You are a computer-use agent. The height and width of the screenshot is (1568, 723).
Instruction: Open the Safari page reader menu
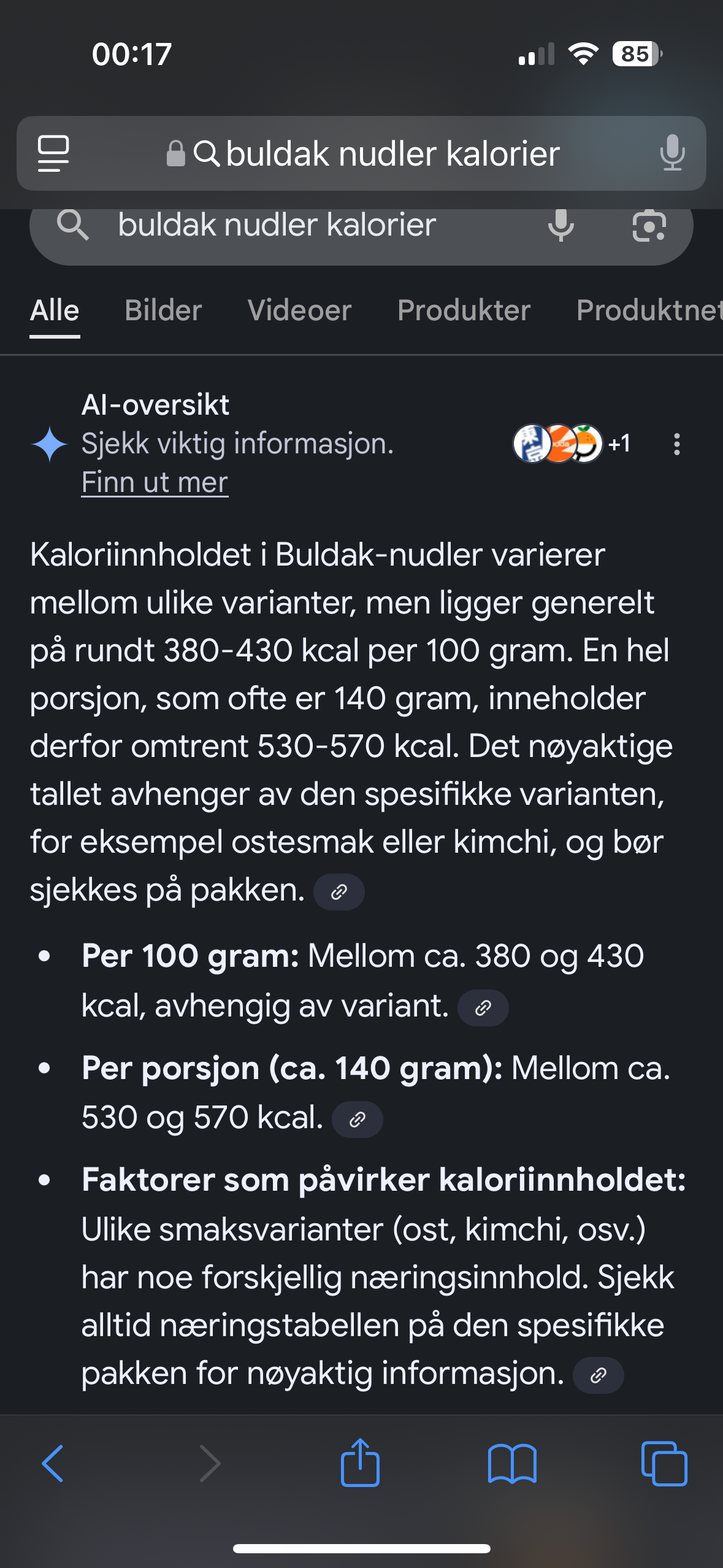point(53,153)
